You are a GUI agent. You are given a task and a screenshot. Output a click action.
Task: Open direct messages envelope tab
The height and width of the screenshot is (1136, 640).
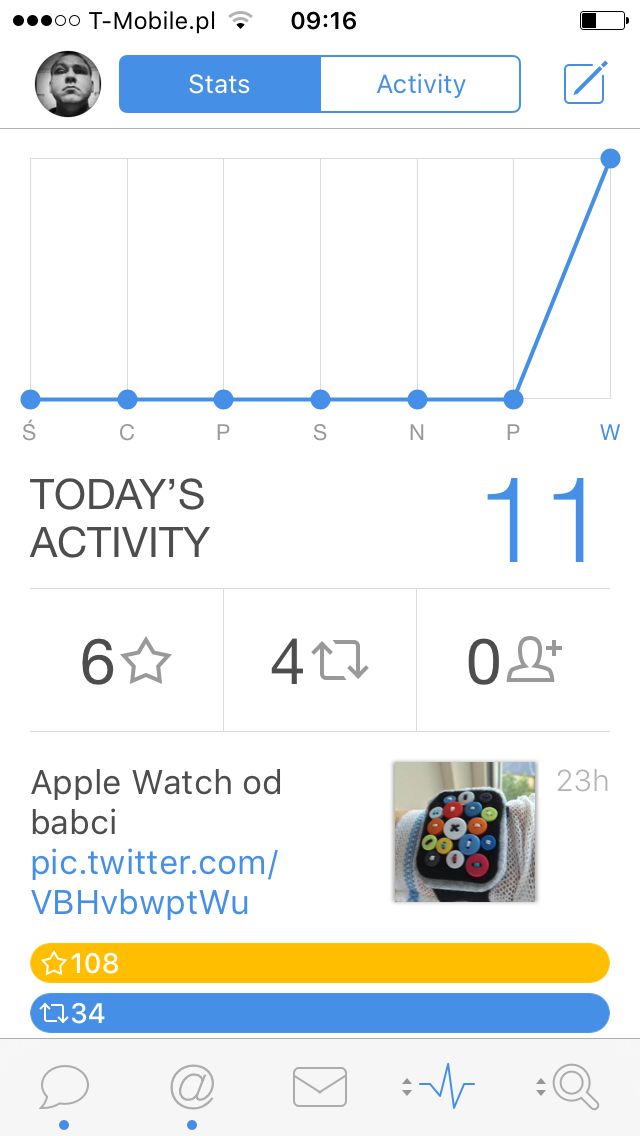coord(320,1087)
